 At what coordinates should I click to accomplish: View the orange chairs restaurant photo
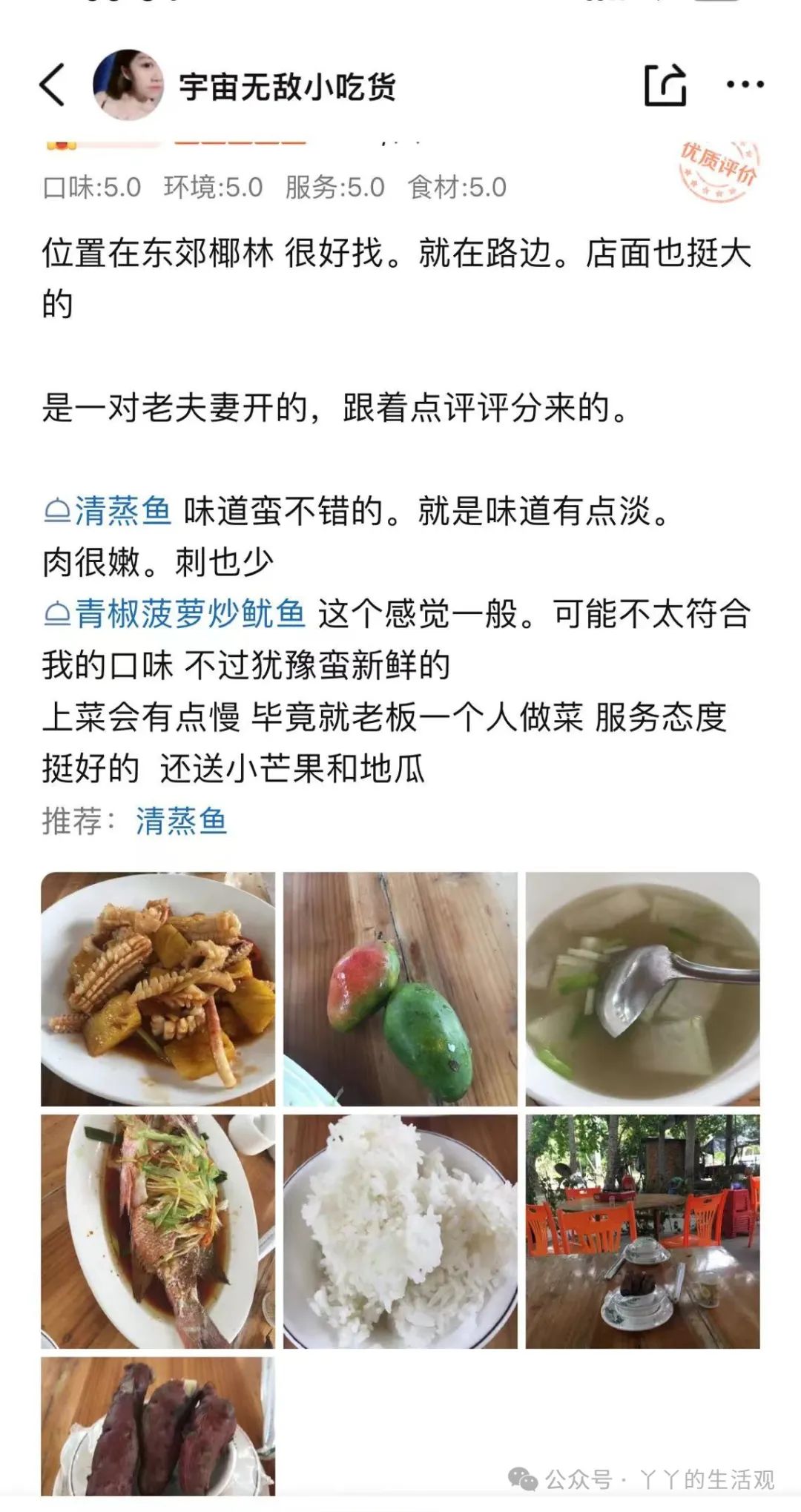click(x=643, y=1232)
